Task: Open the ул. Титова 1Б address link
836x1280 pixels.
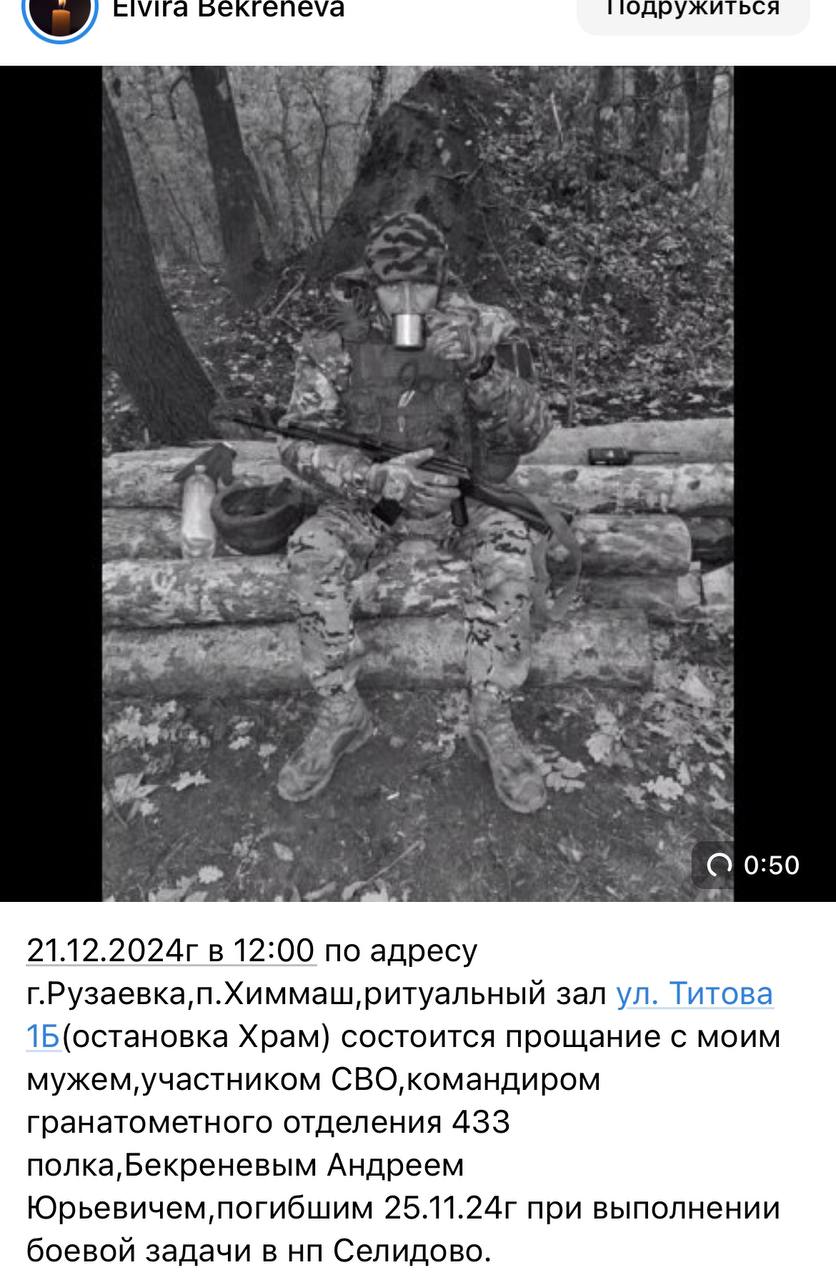Action: click(694, 994)
